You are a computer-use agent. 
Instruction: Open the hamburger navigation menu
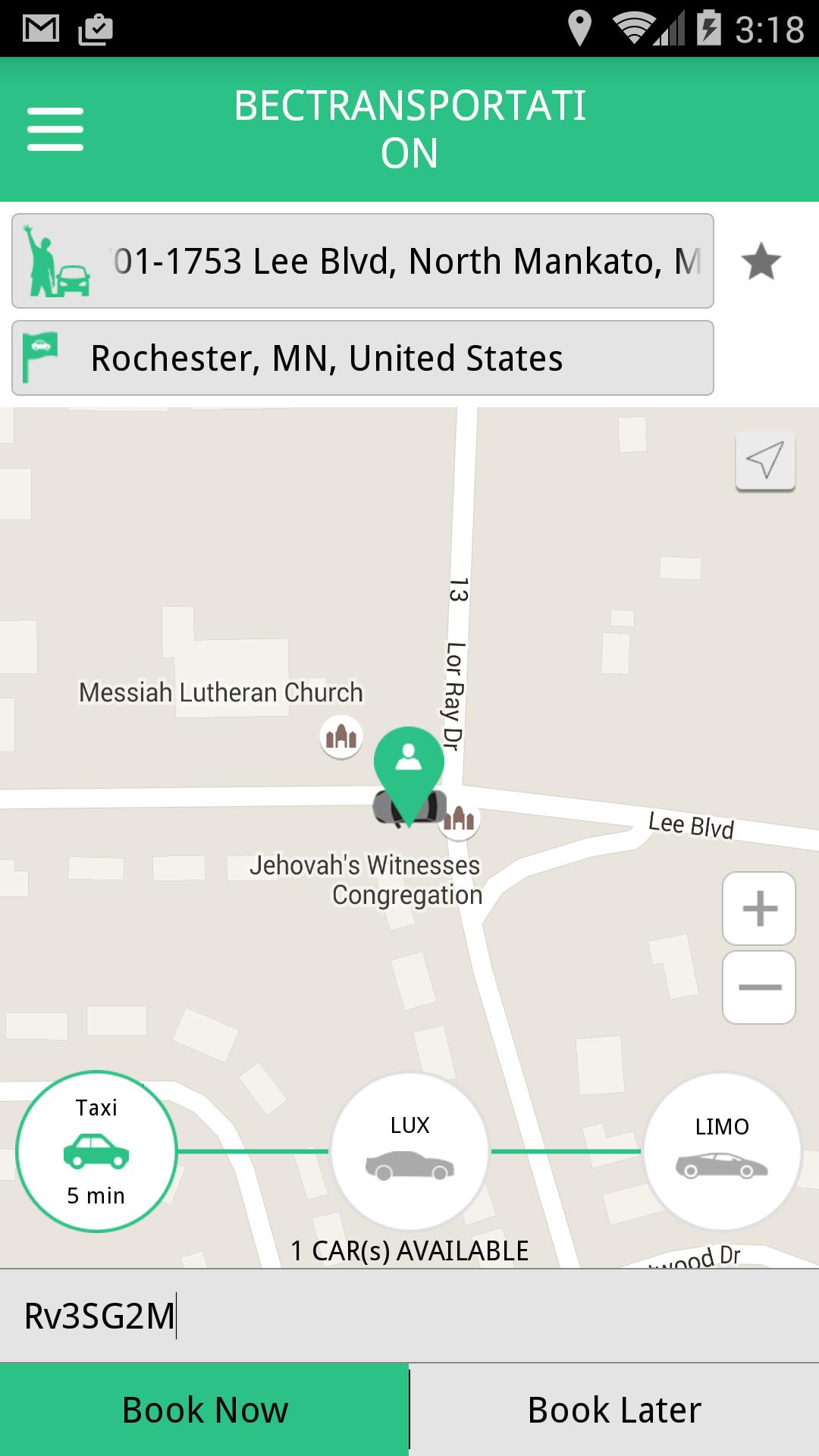[x=55, y=129]
